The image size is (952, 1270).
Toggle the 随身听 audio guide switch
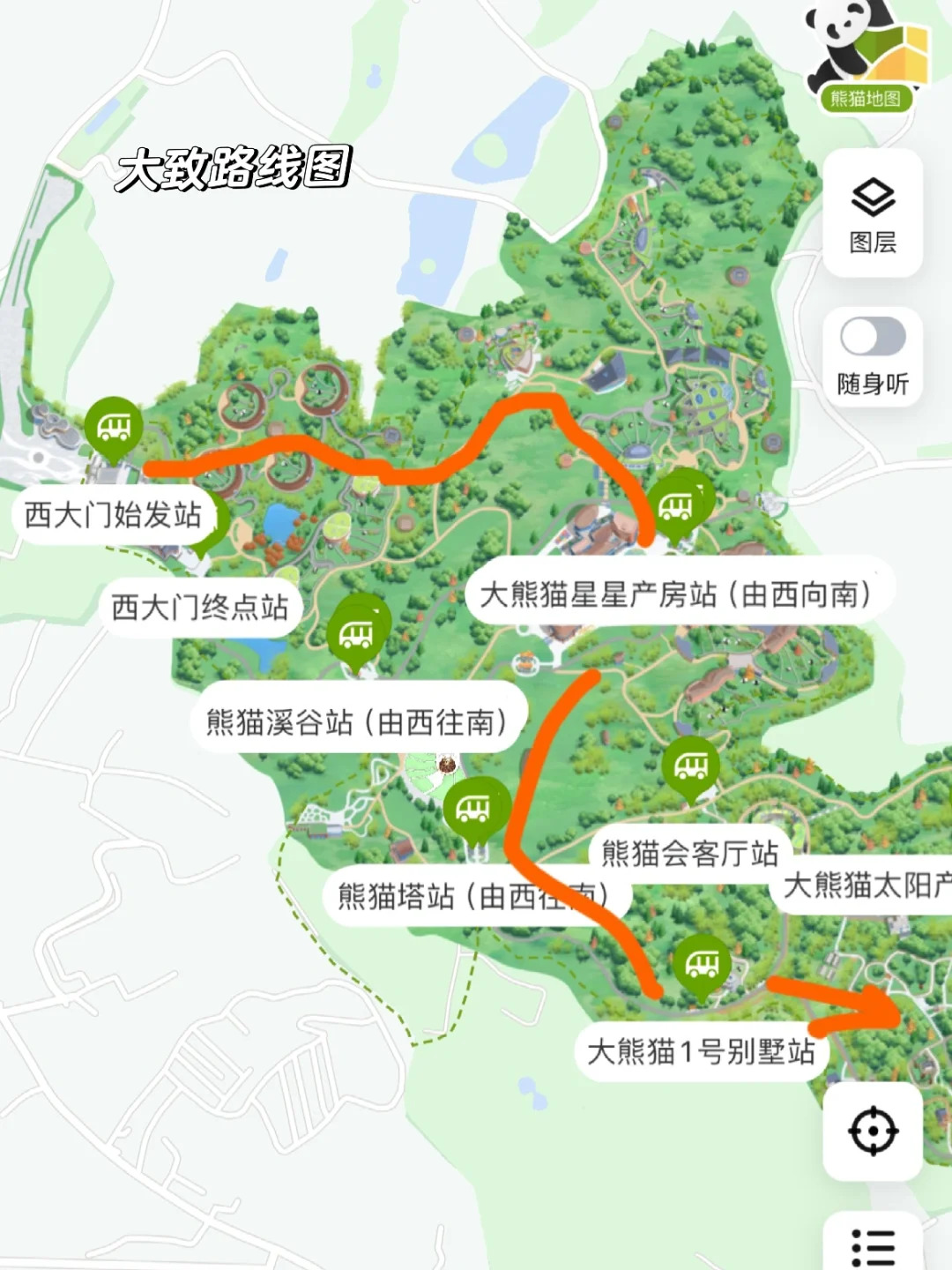(x=873, y=336)
